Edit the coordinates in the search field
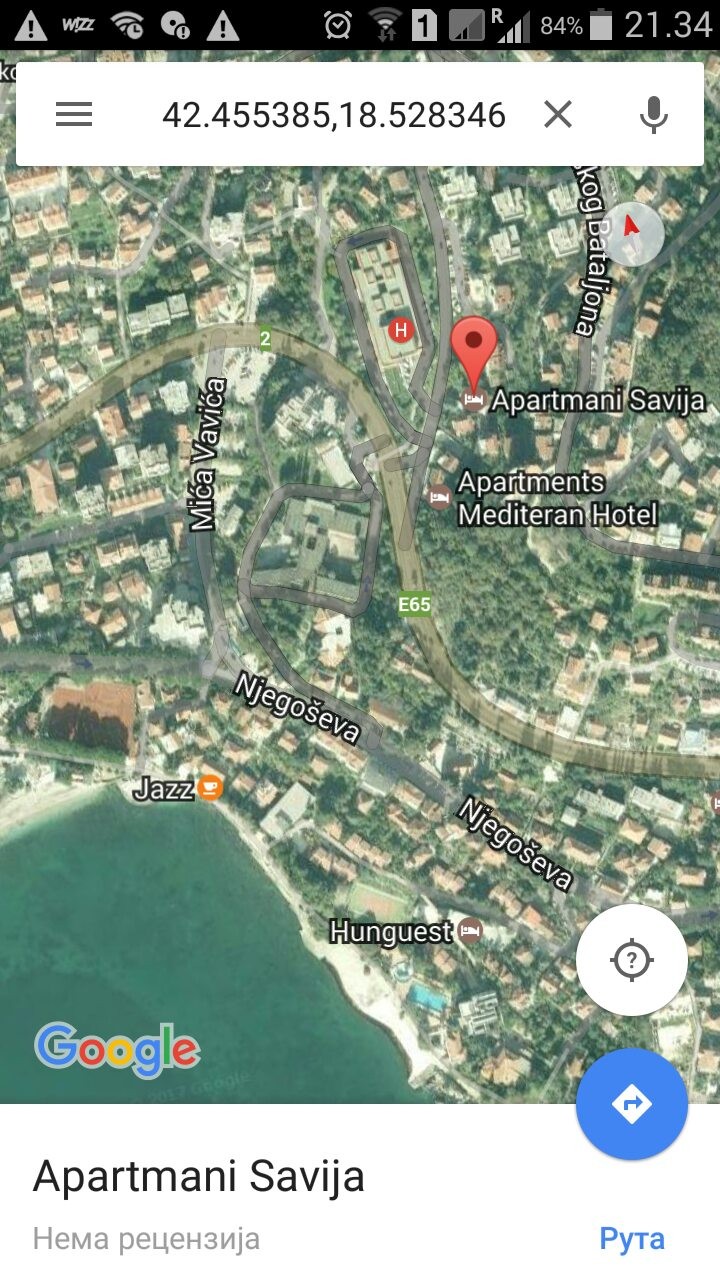 334,115
